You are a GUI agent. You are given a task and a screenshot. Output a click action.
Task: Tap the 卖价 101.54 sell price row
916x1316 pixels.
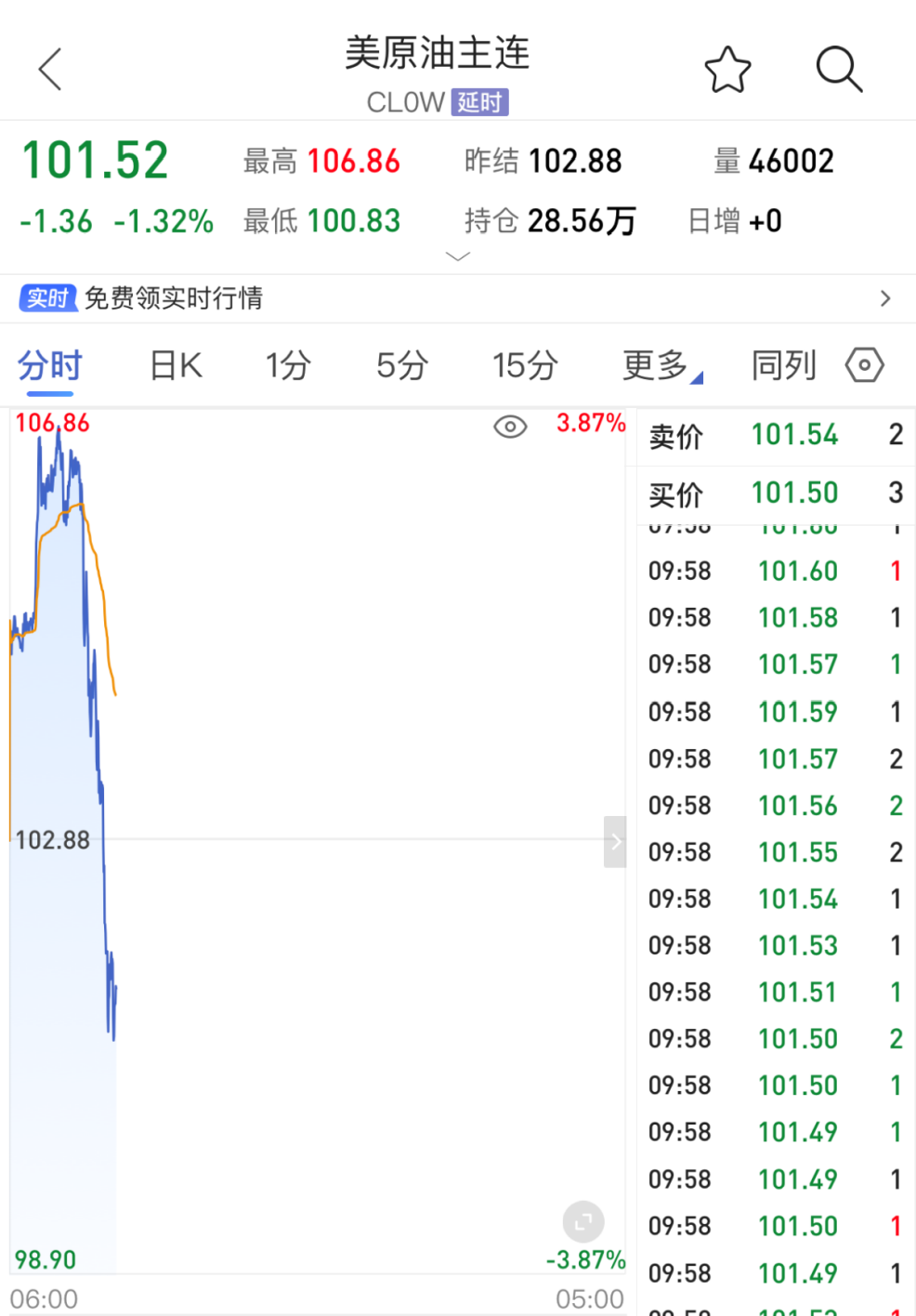773,435
